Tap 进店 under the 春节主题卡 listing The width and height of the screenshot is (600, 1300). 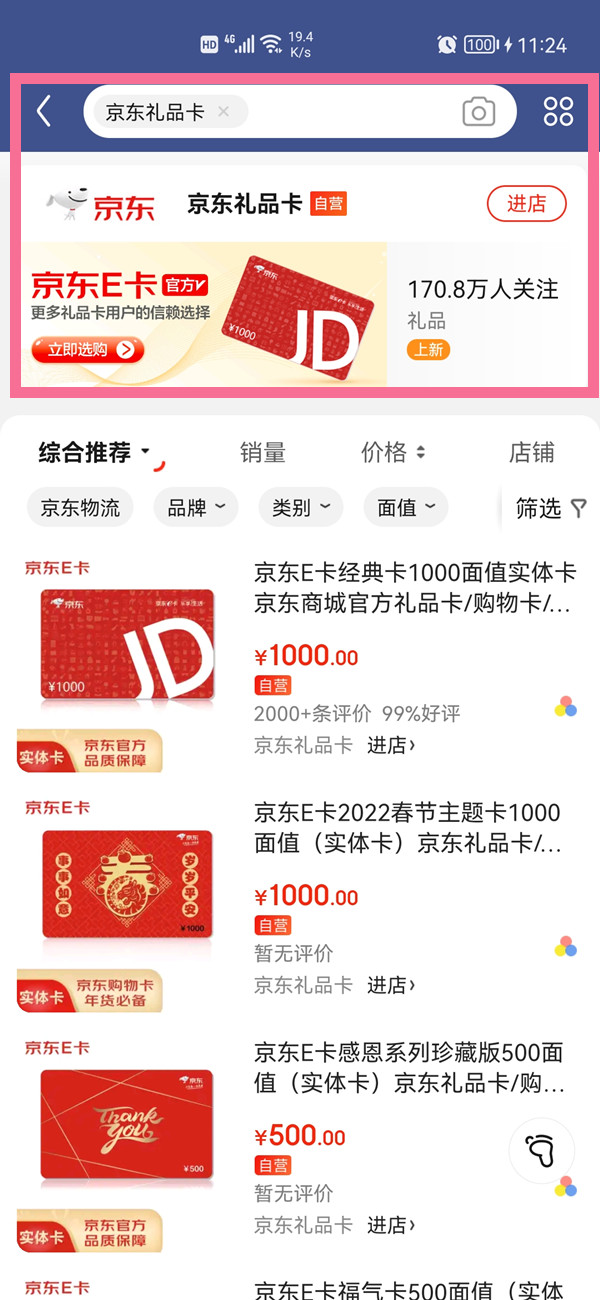[391, 985]
